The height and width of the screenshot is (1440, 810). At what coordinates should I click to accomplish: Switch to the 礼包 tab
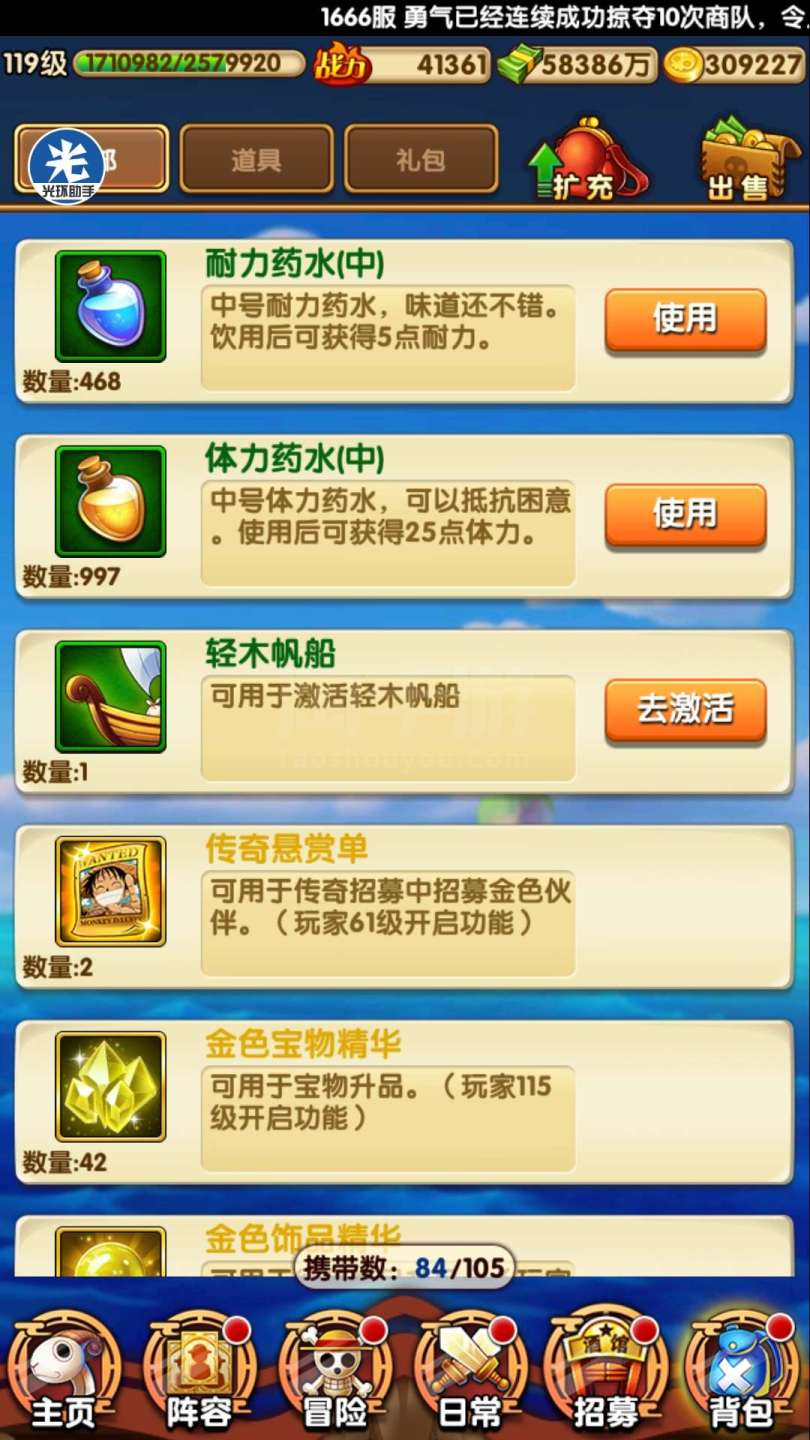(x=420, y=159)
